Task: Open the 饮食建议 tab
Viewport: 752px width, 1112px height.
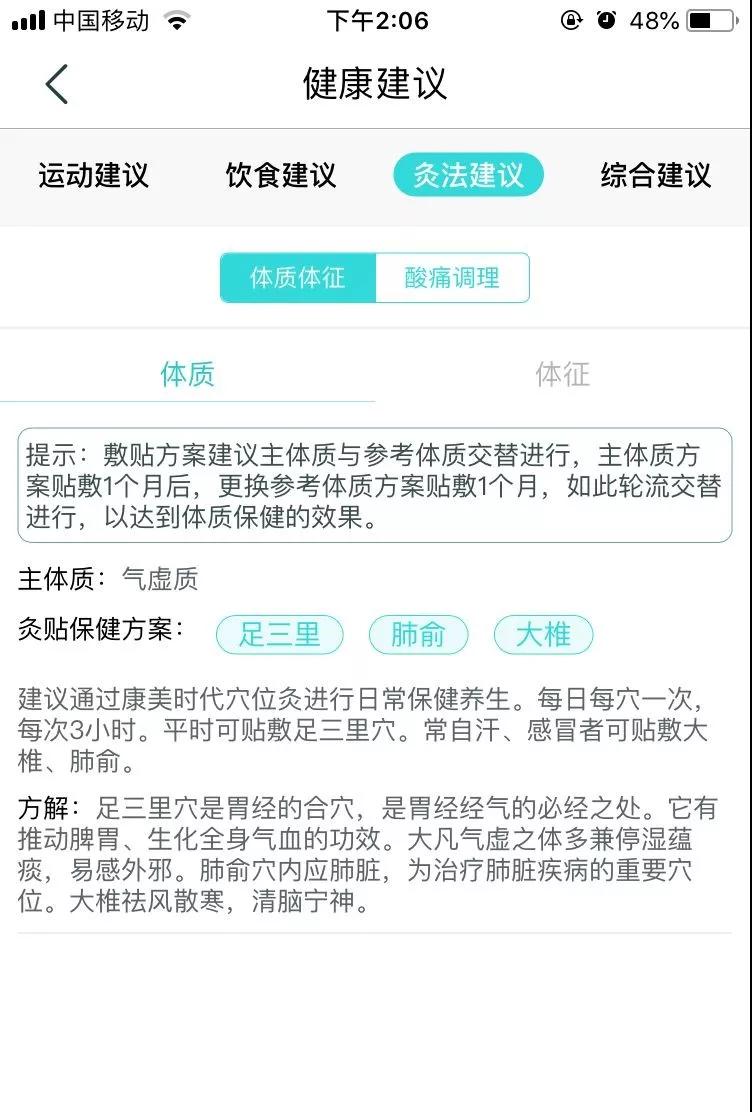Action: (x=281, y=175)
